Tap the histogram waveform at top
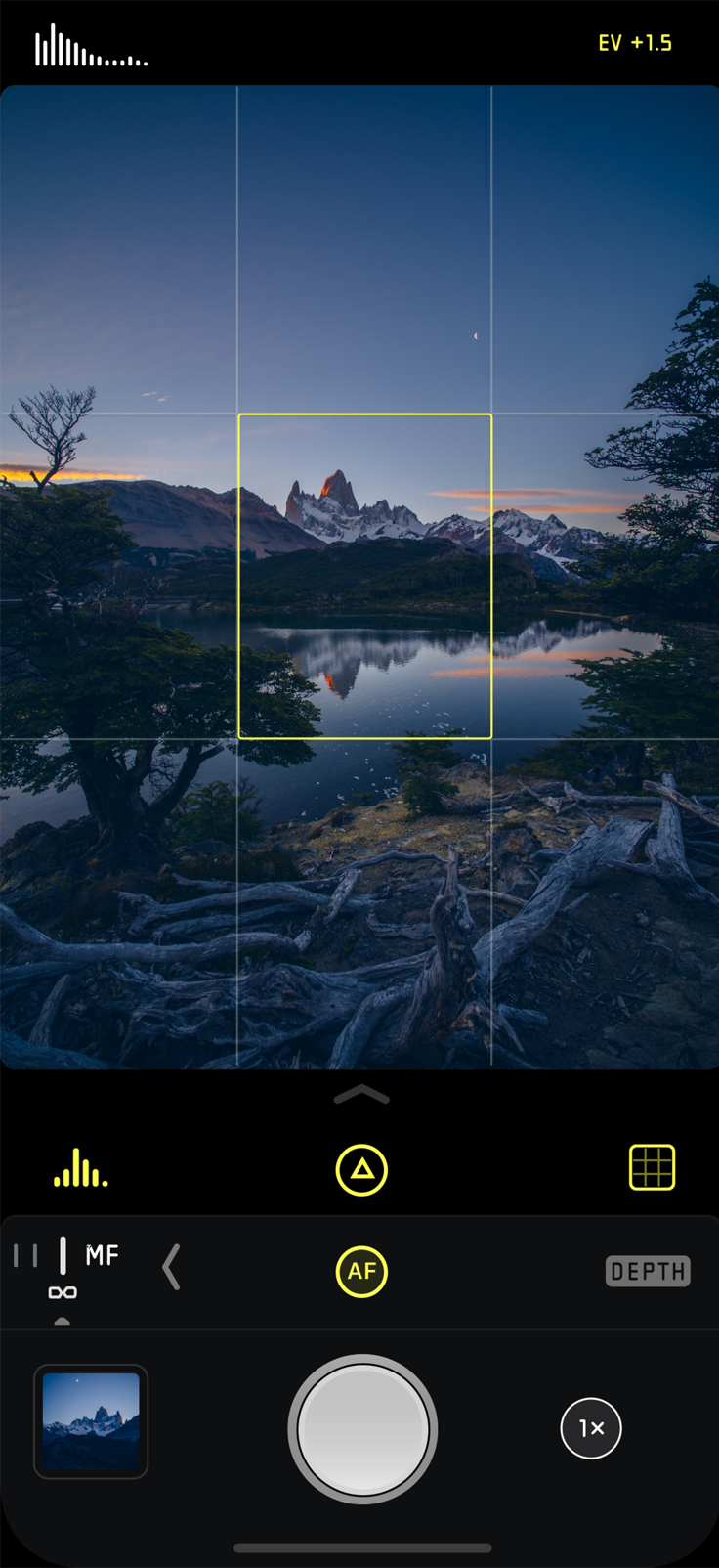719x1568 pixels. (91, 47)
